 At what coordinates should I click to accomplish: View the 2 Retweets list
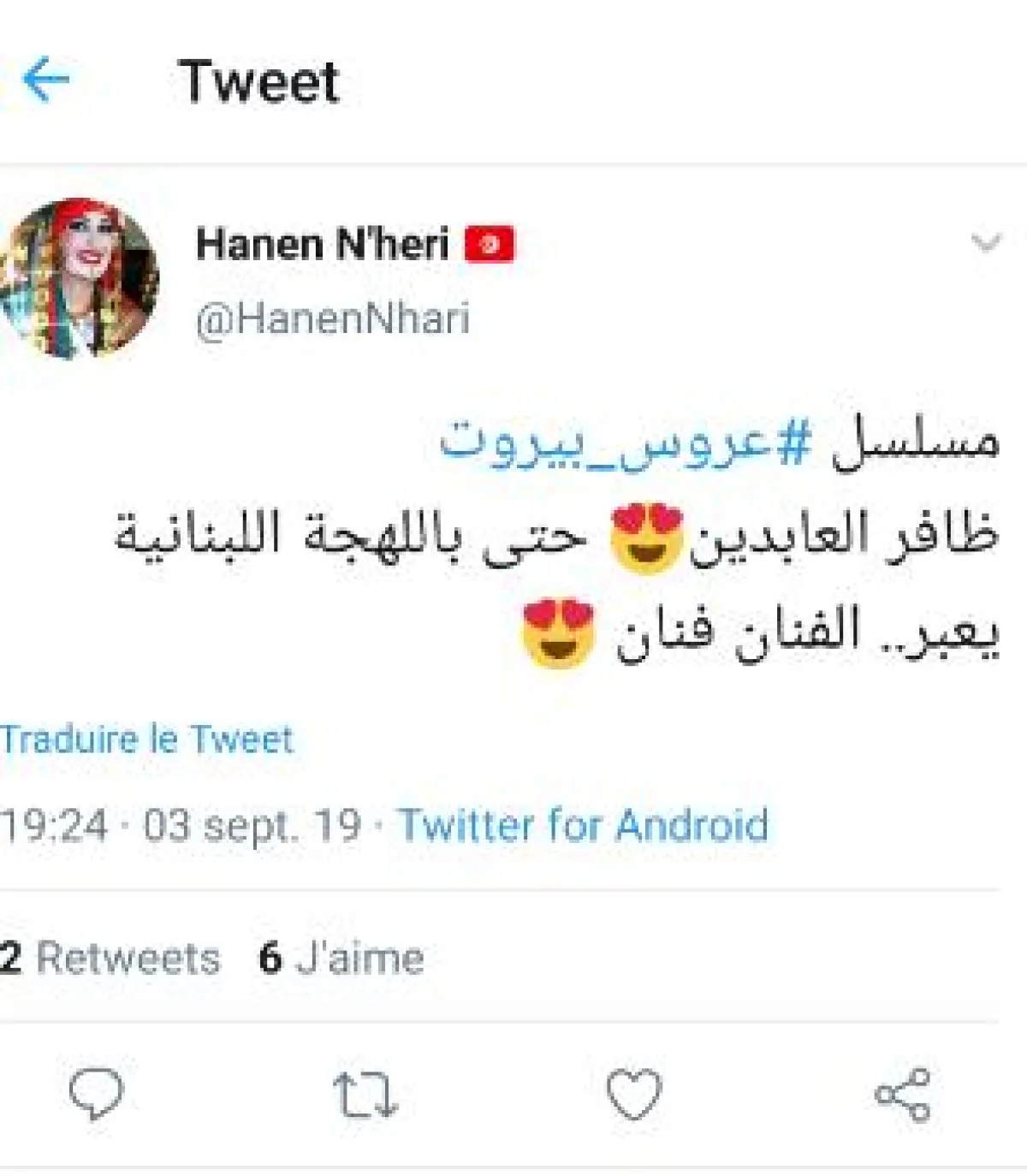click(110, 958)
